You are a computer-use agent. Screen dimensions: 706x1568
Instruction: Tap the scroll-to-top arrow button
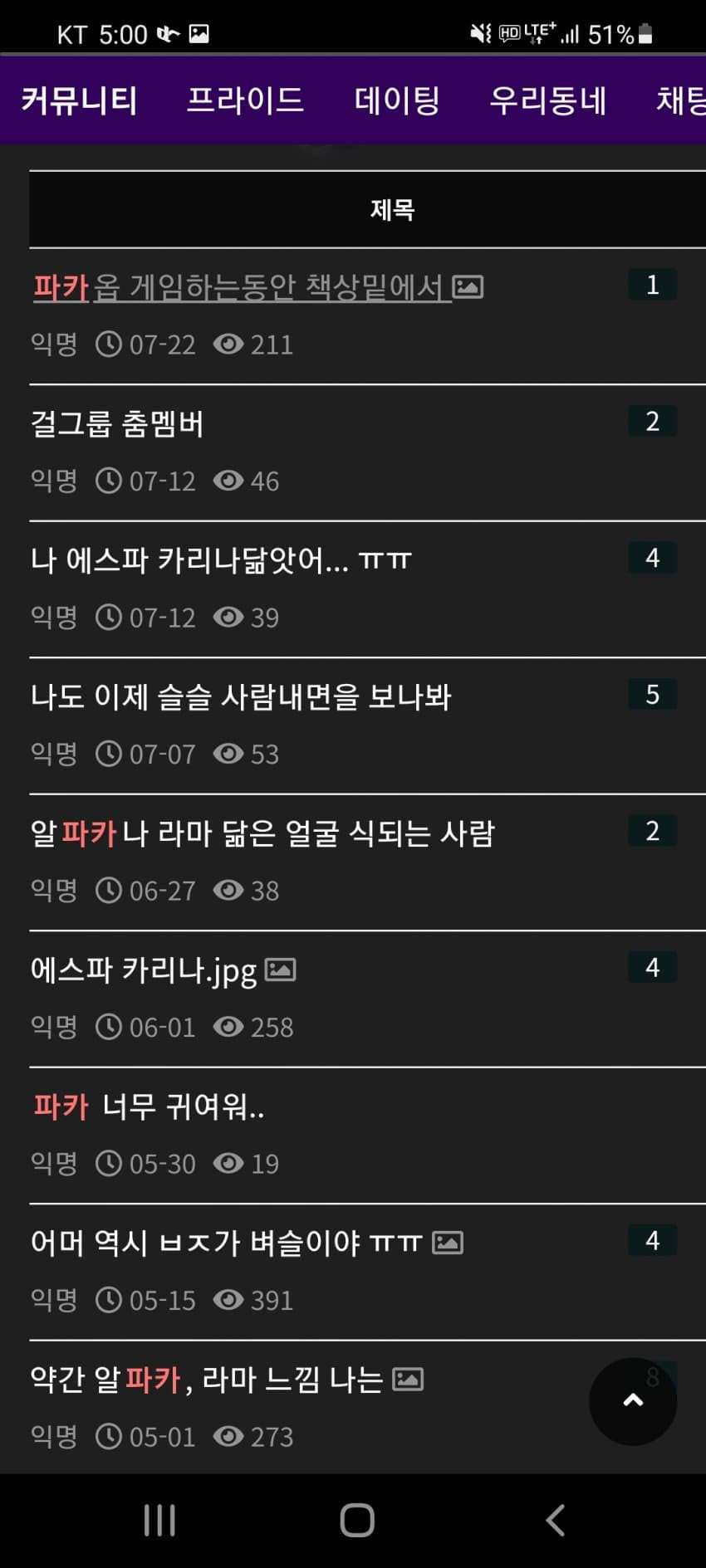click(x=633, y=1401)
